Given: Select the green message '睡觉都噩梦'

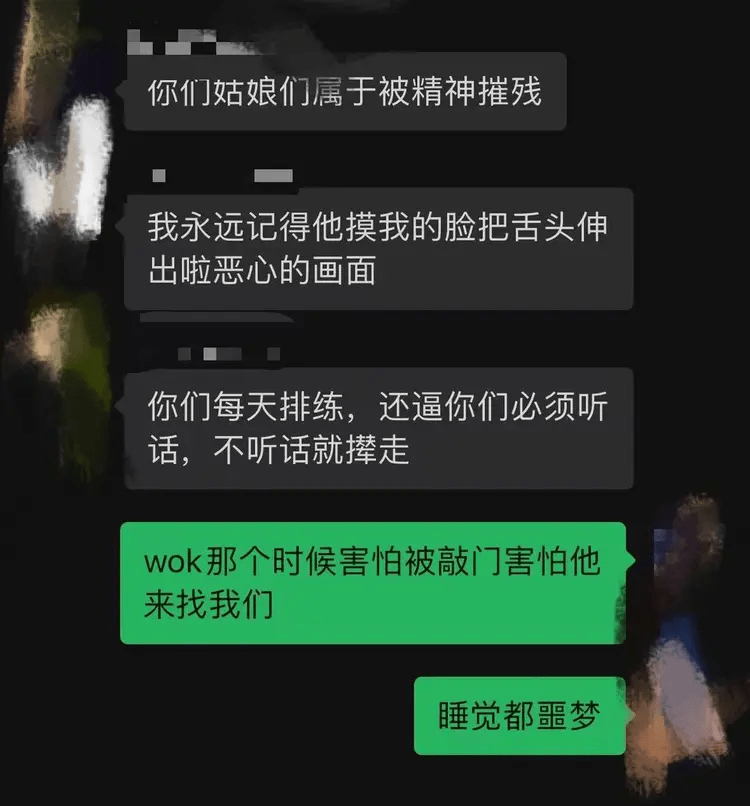Looking at the screenshot, I should 520,718.
